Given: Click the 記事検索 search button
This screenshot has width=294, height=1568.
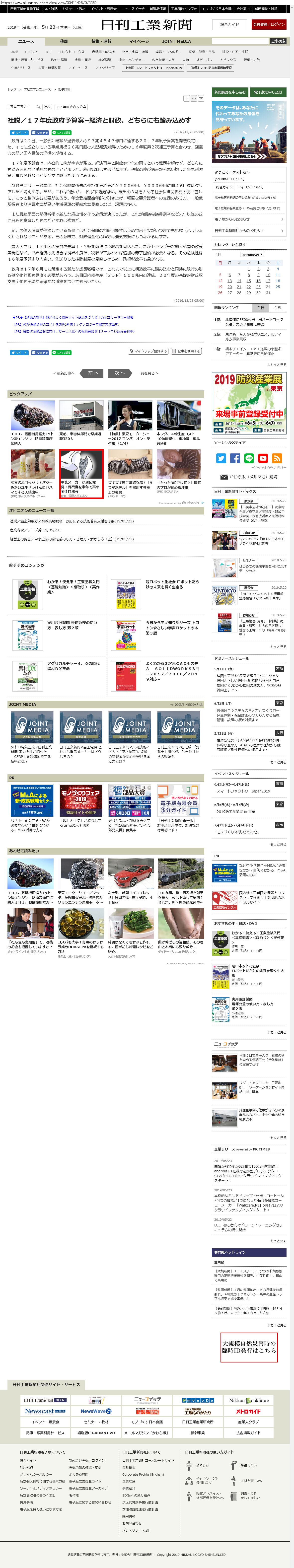Looking at the screenshot, I should point(278,41).
